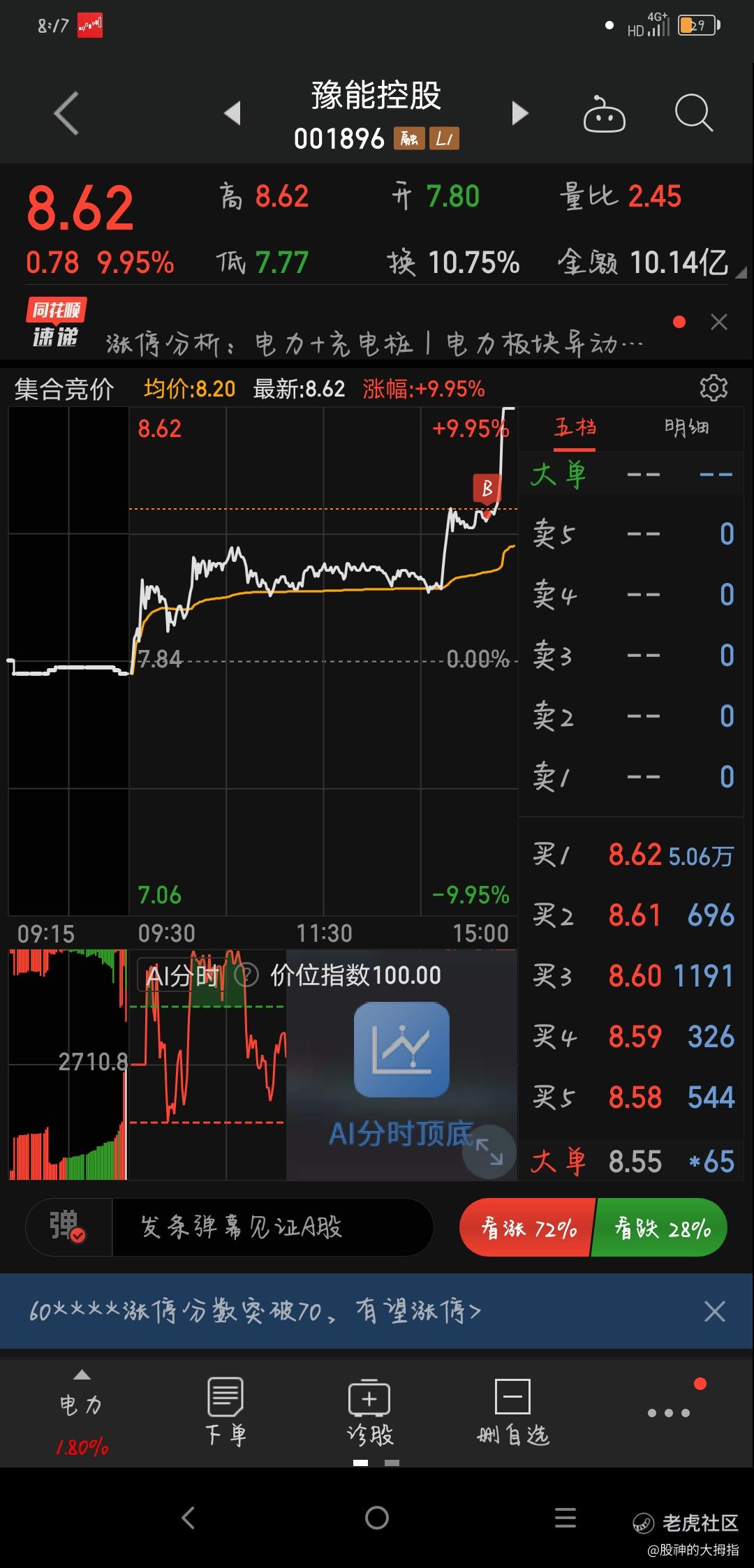Viewport: 754px width, 1568px height.
Task: Switch to the previous stock
Action: tap(232, 113)
